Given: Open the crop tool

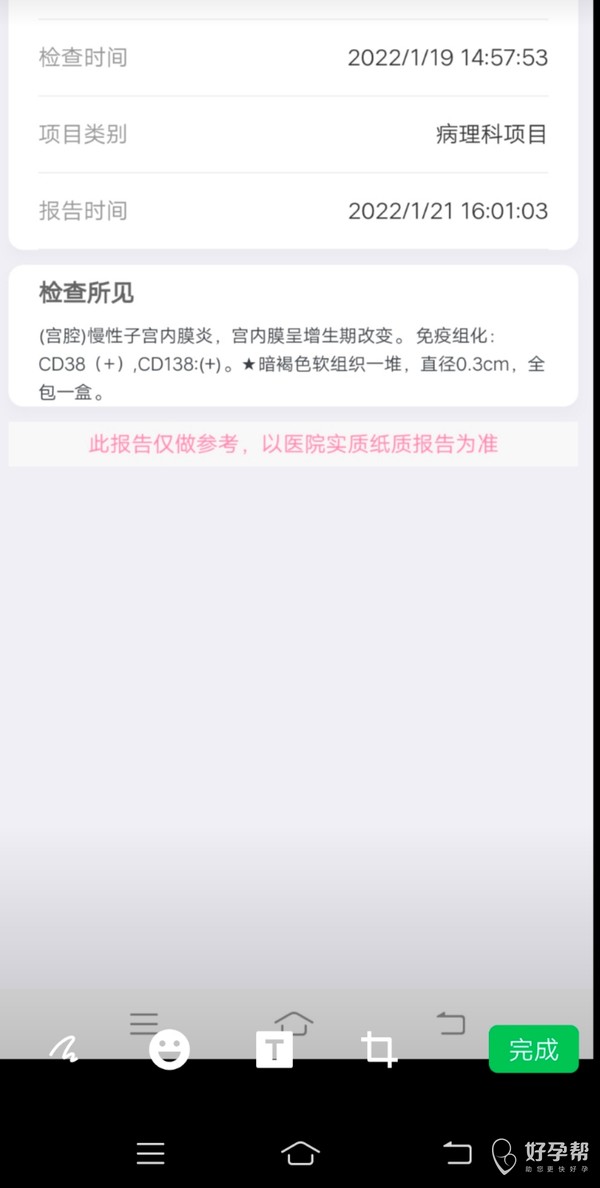Looking at the screenshot, I should click(379, 1050).
